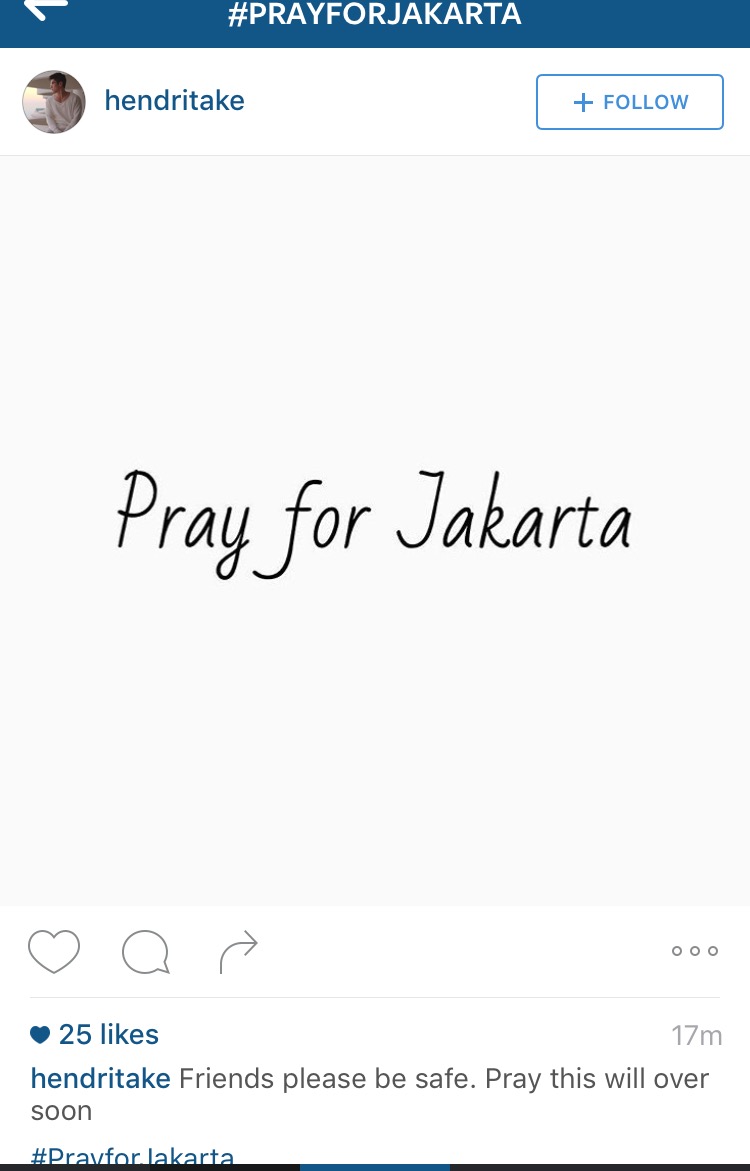Share the post with the arrow icon
This screenshot has width=750, height=1171.
tap(239, 952)
